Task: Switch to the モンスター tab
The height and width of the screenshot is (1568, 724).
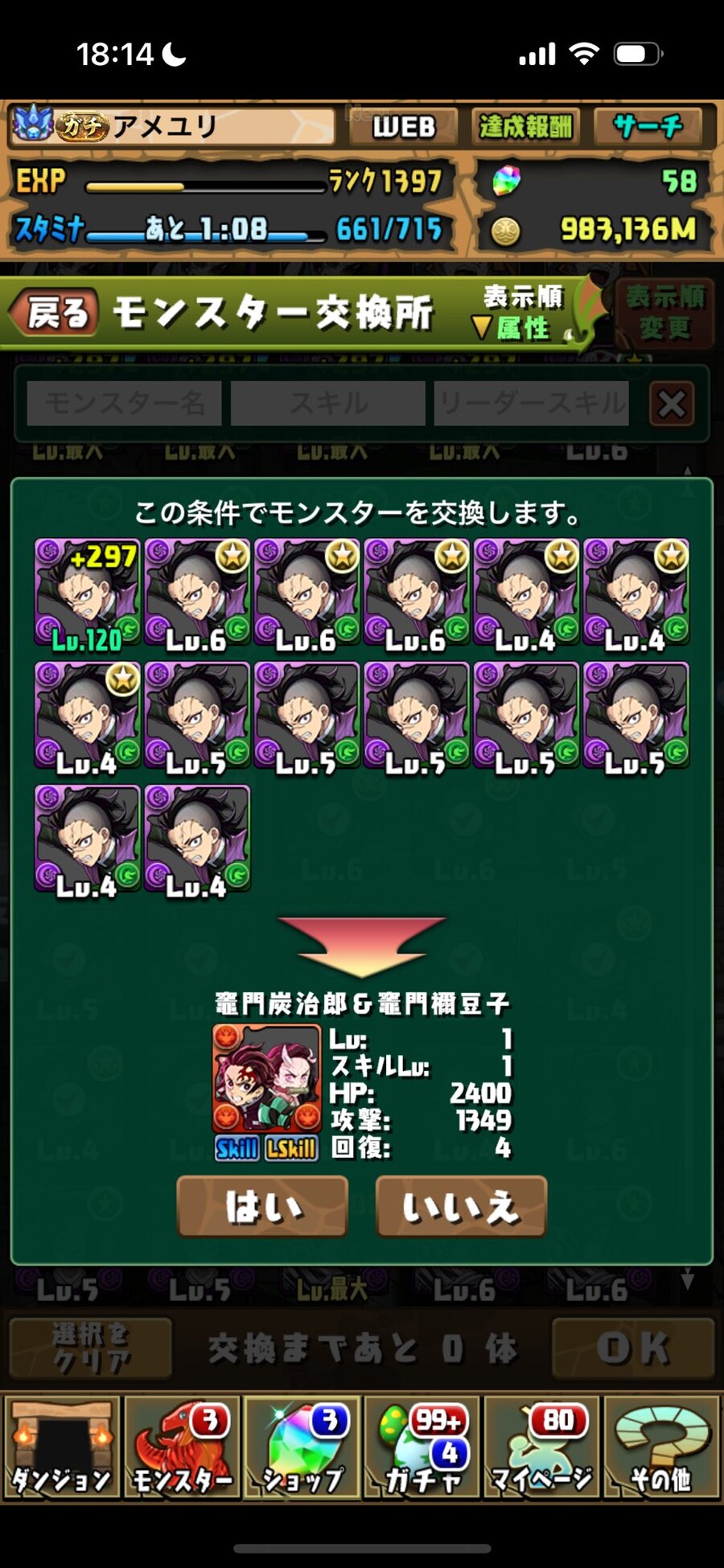Action: [182, 1448]
